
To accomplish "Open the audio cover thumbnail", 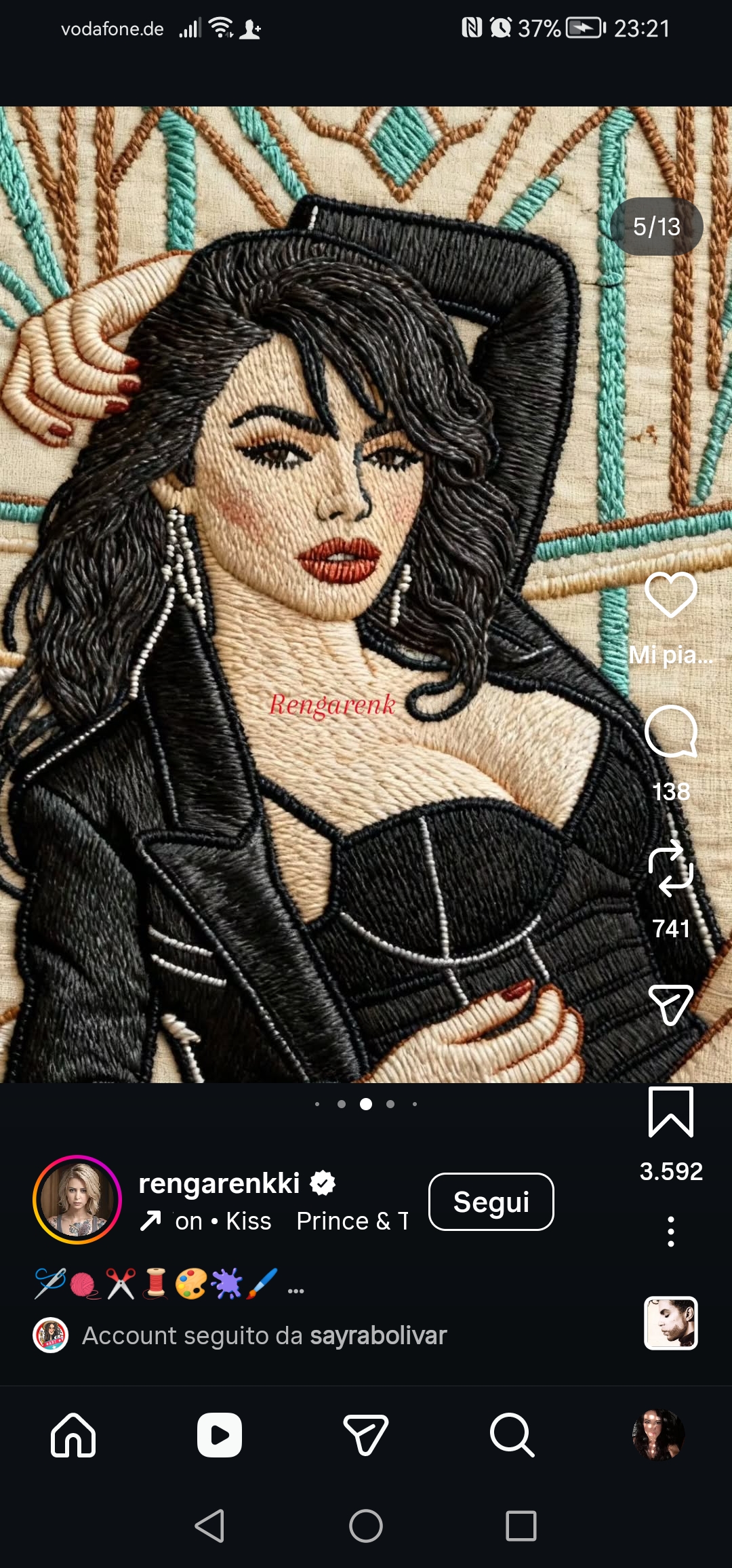I will (x=670, y=1323).
